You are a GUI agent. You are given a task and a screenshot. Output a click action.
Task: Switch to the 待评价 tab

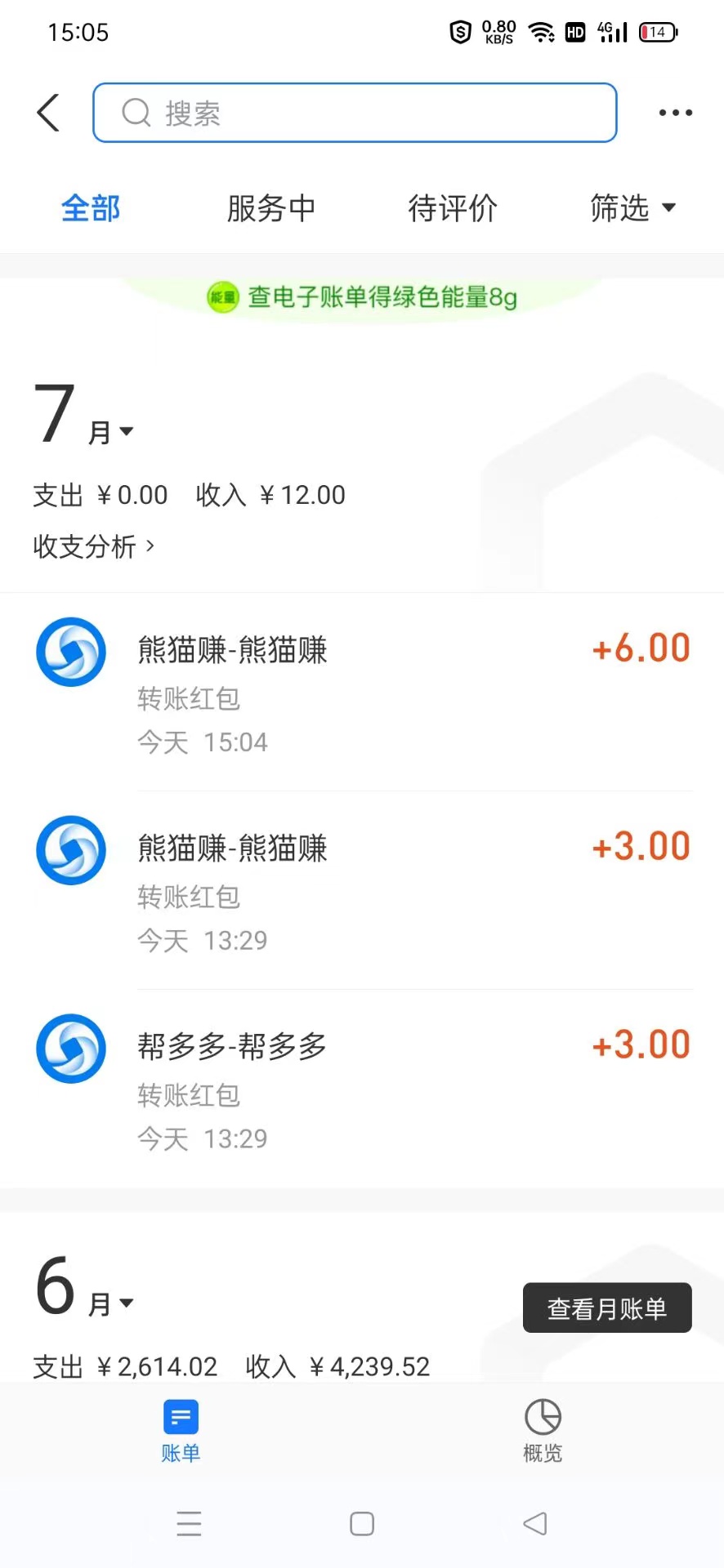[453, 208]
